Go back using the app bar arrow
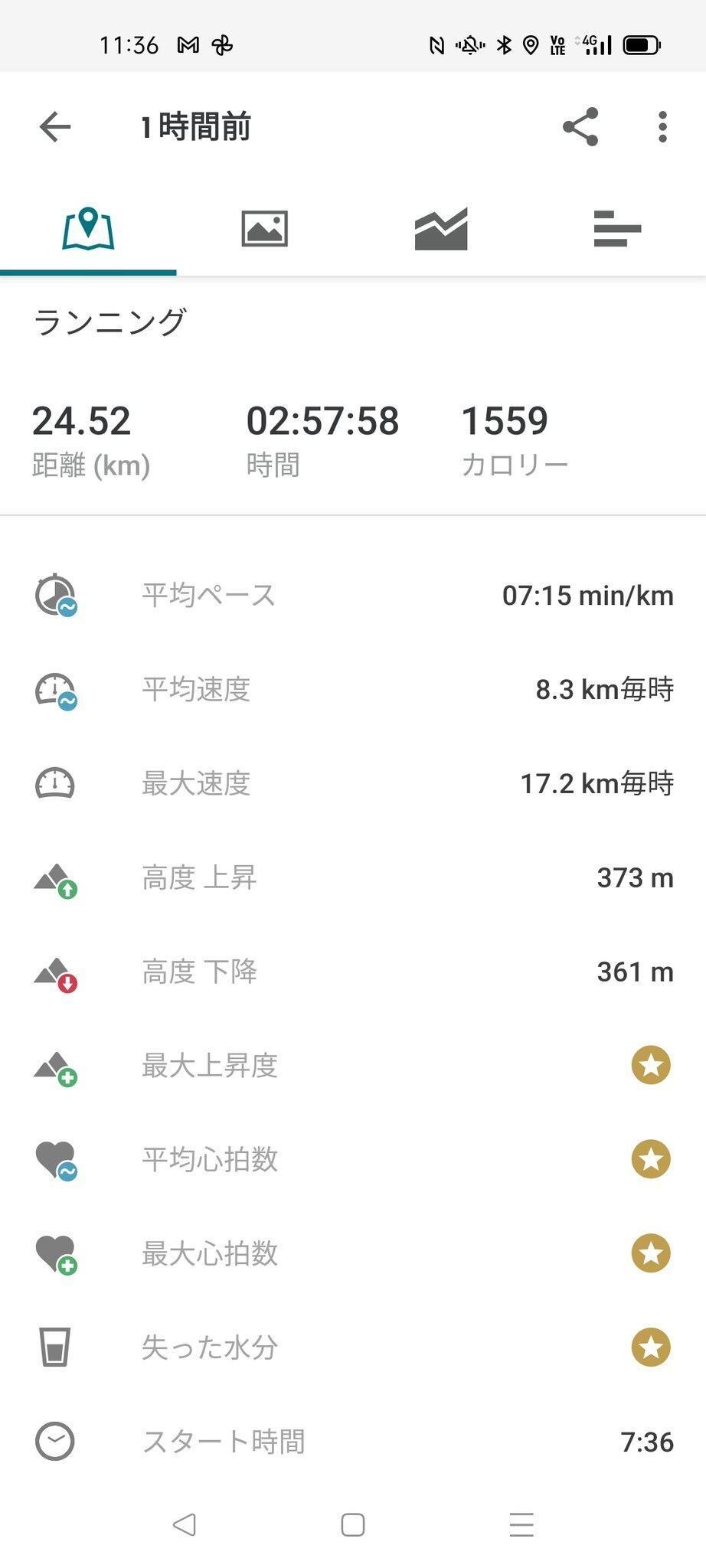This screenshot has height=1568, width=706. click(x=55, y=127)
